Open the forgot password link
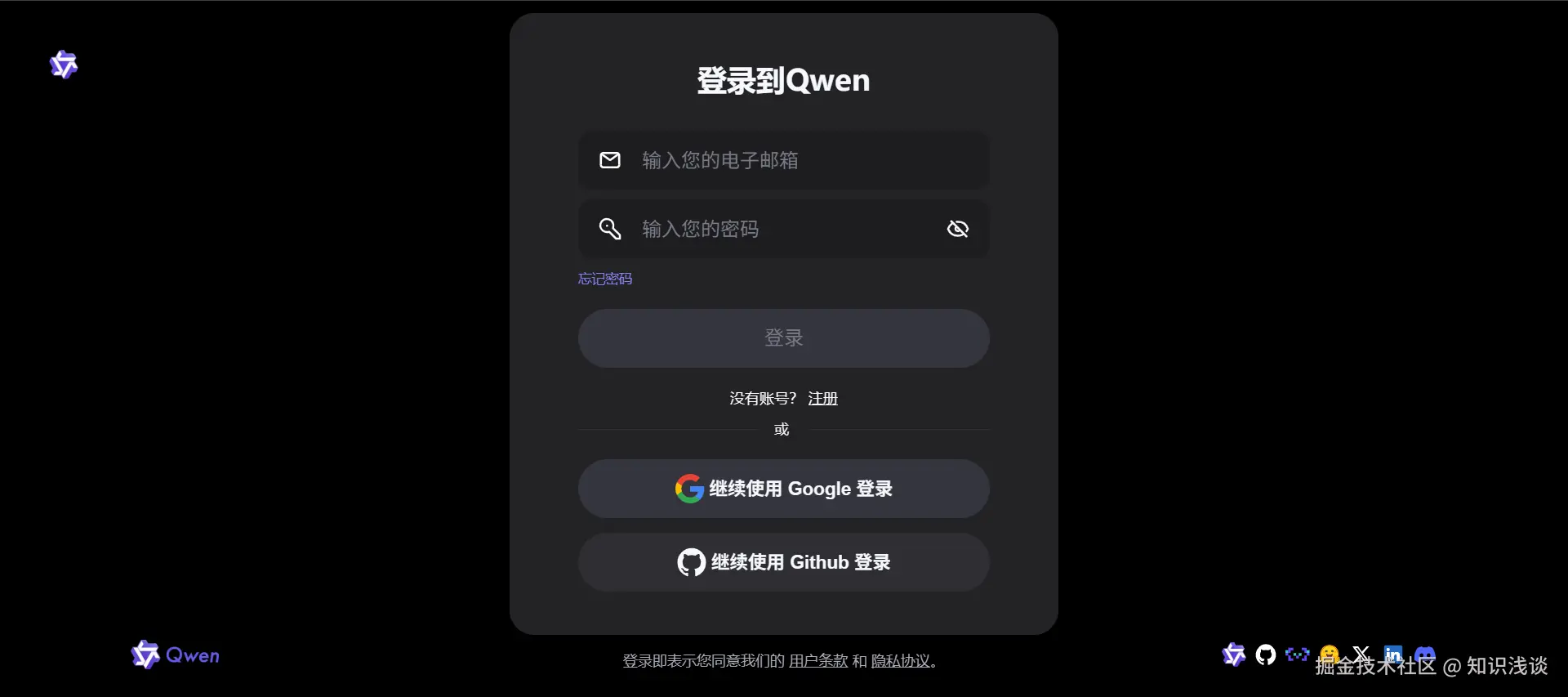 [605, 279]
